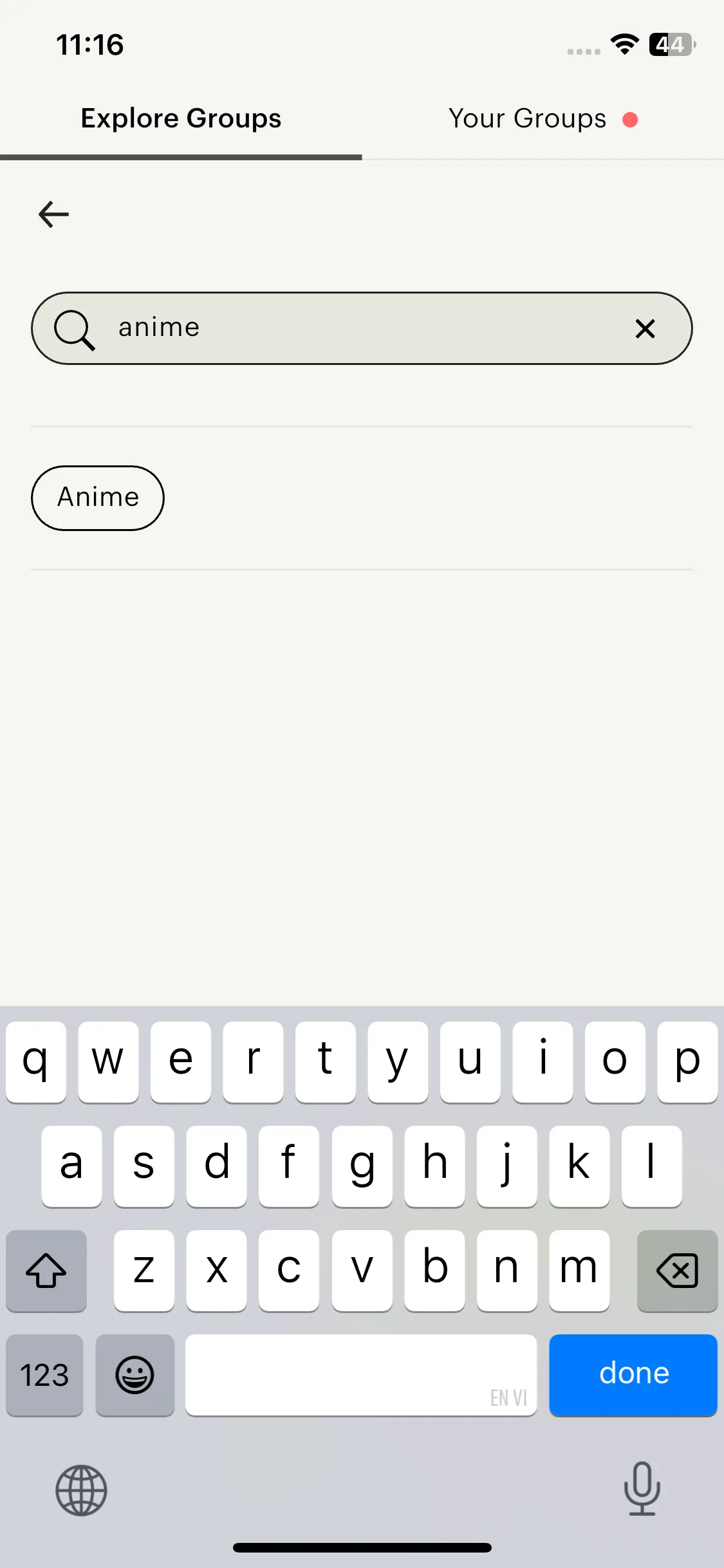Image resolution: width=724 pixels, height=1568 pixels.
Task: Enable shift on the keyboard
Action: click(46, 1271)
